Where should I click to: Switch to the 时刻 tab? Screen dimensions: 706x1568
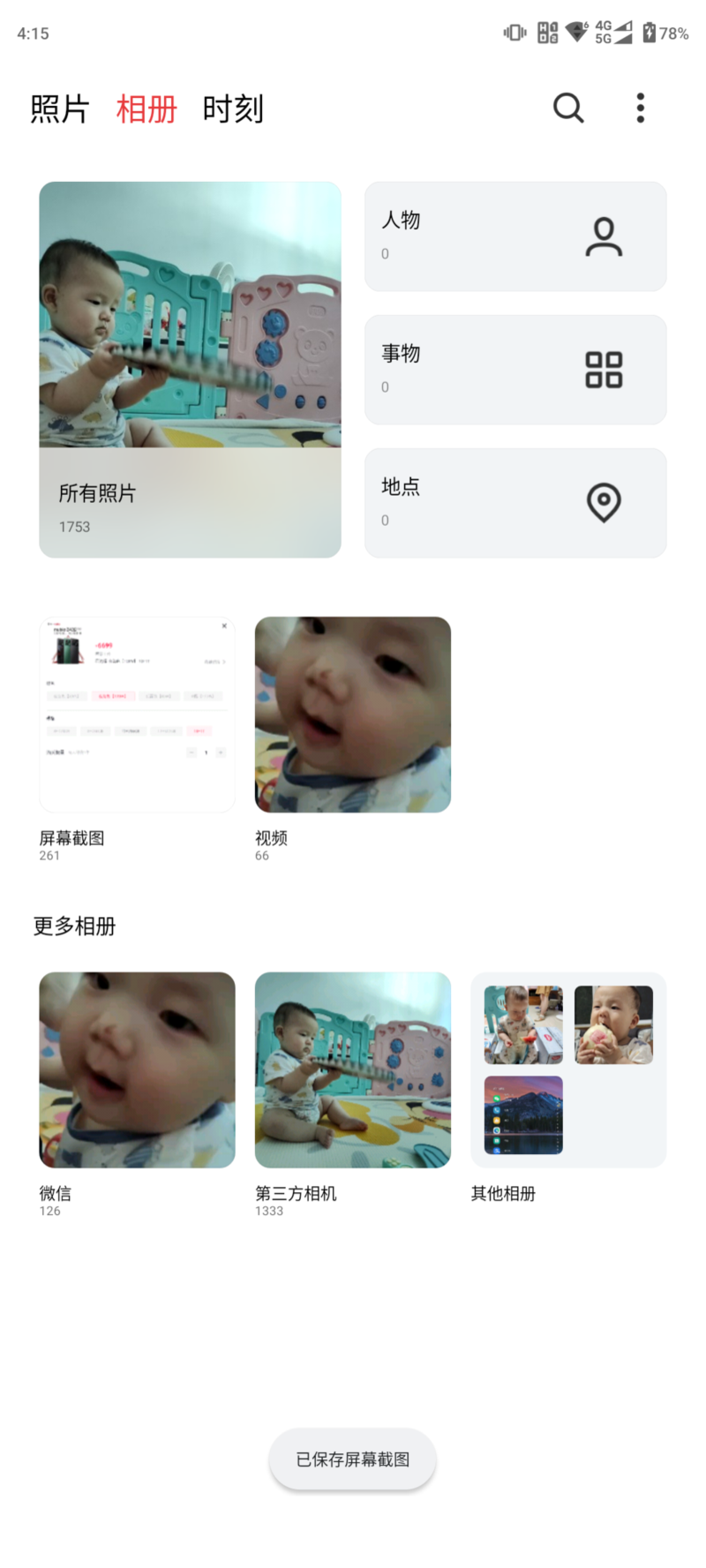(x=233, y=109)
